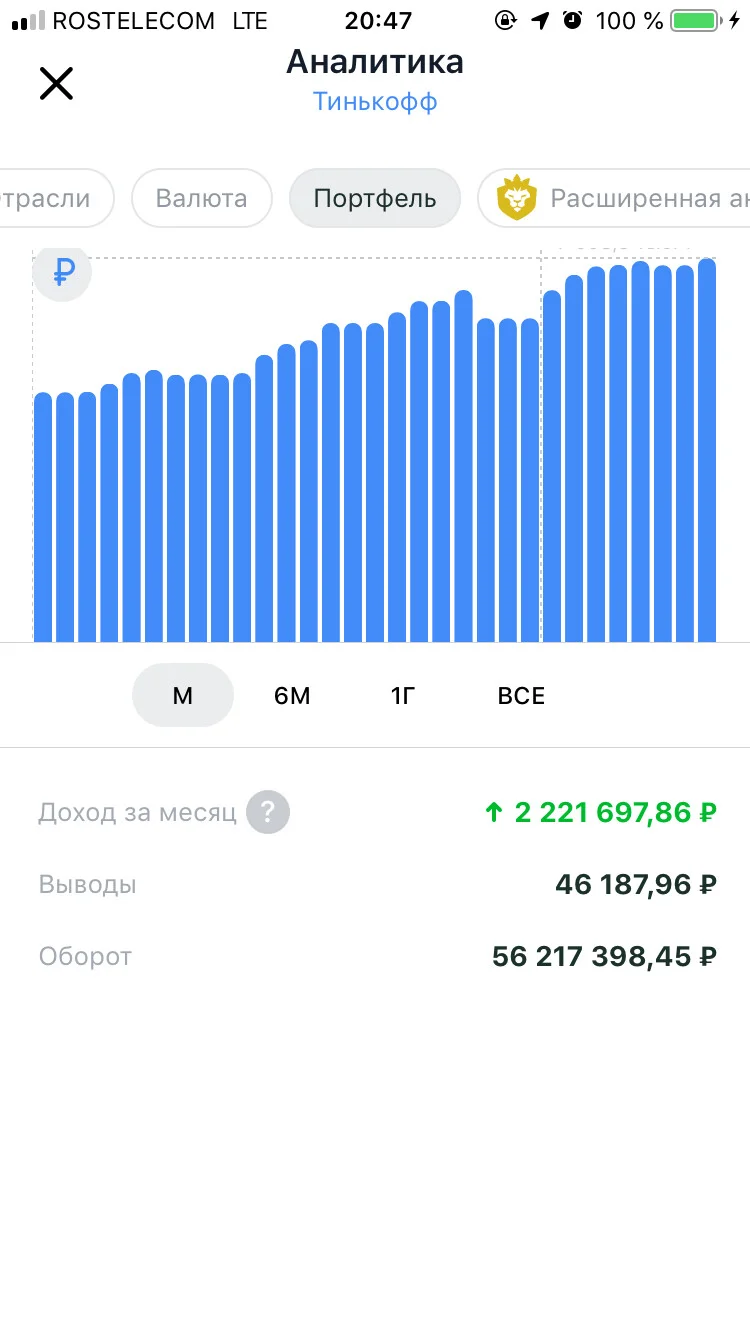Show chart for ВСЕ time

[x=521, y=695]
